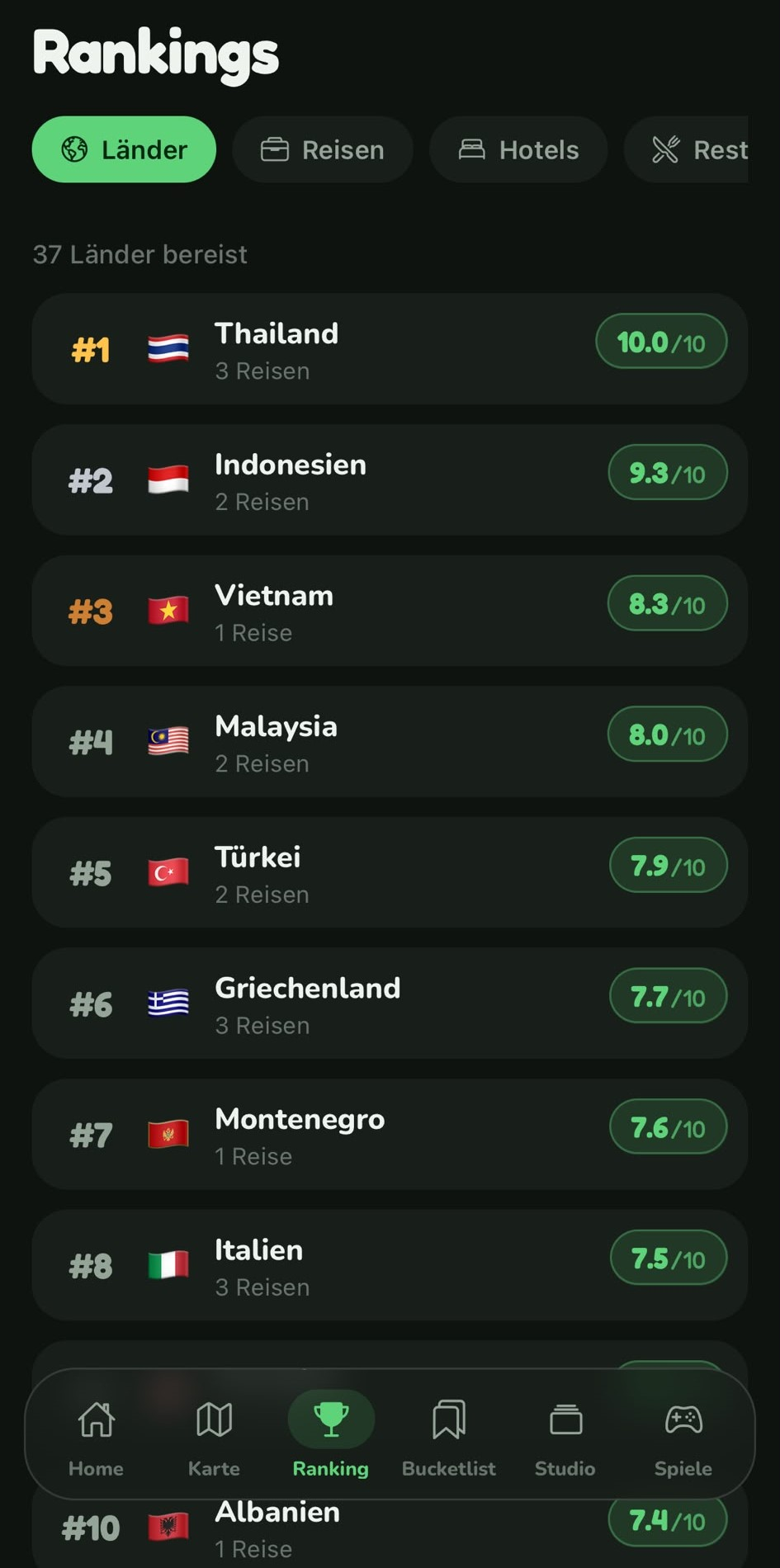Viewport: 780px width, 1568px height.
Task: Open Griechenland ranking entry
Action: [x=390, y=1004]
